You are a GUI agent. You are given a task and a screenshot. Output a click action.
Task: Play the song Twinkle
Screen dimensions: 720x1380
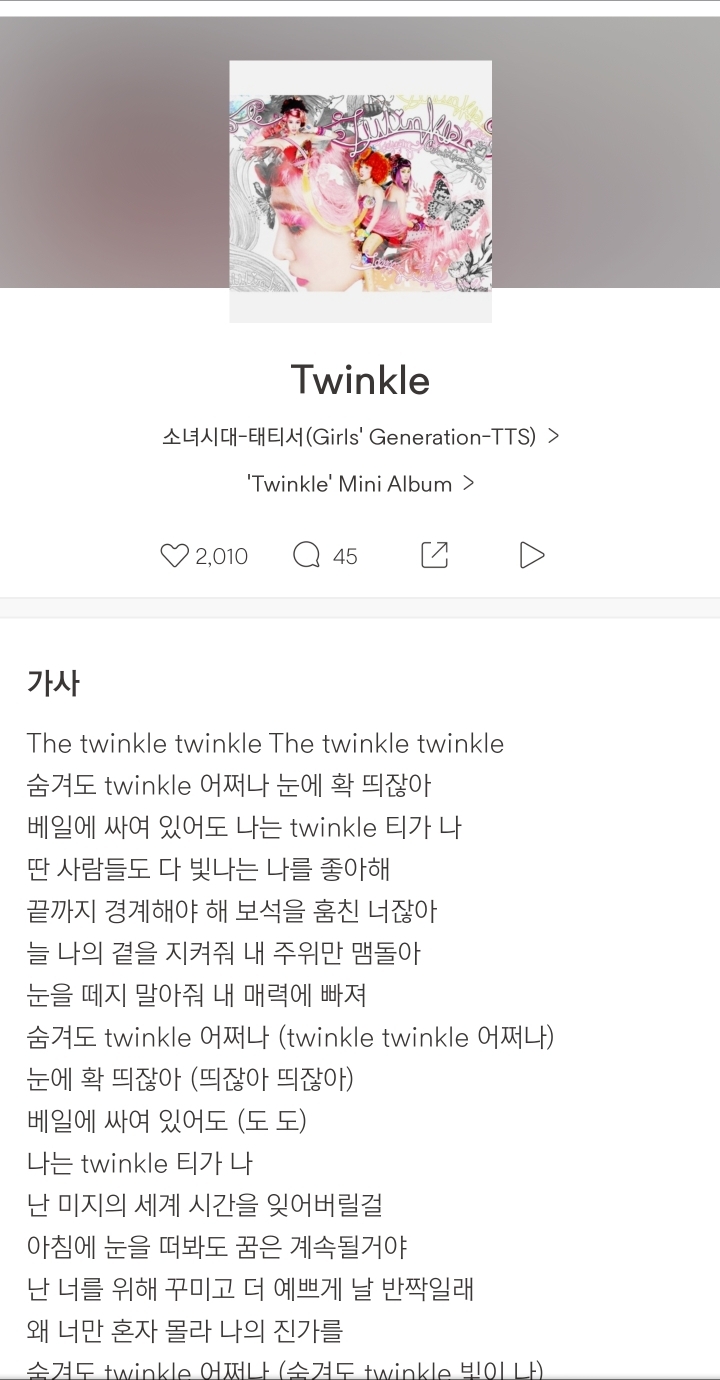(x=532, y=555)
